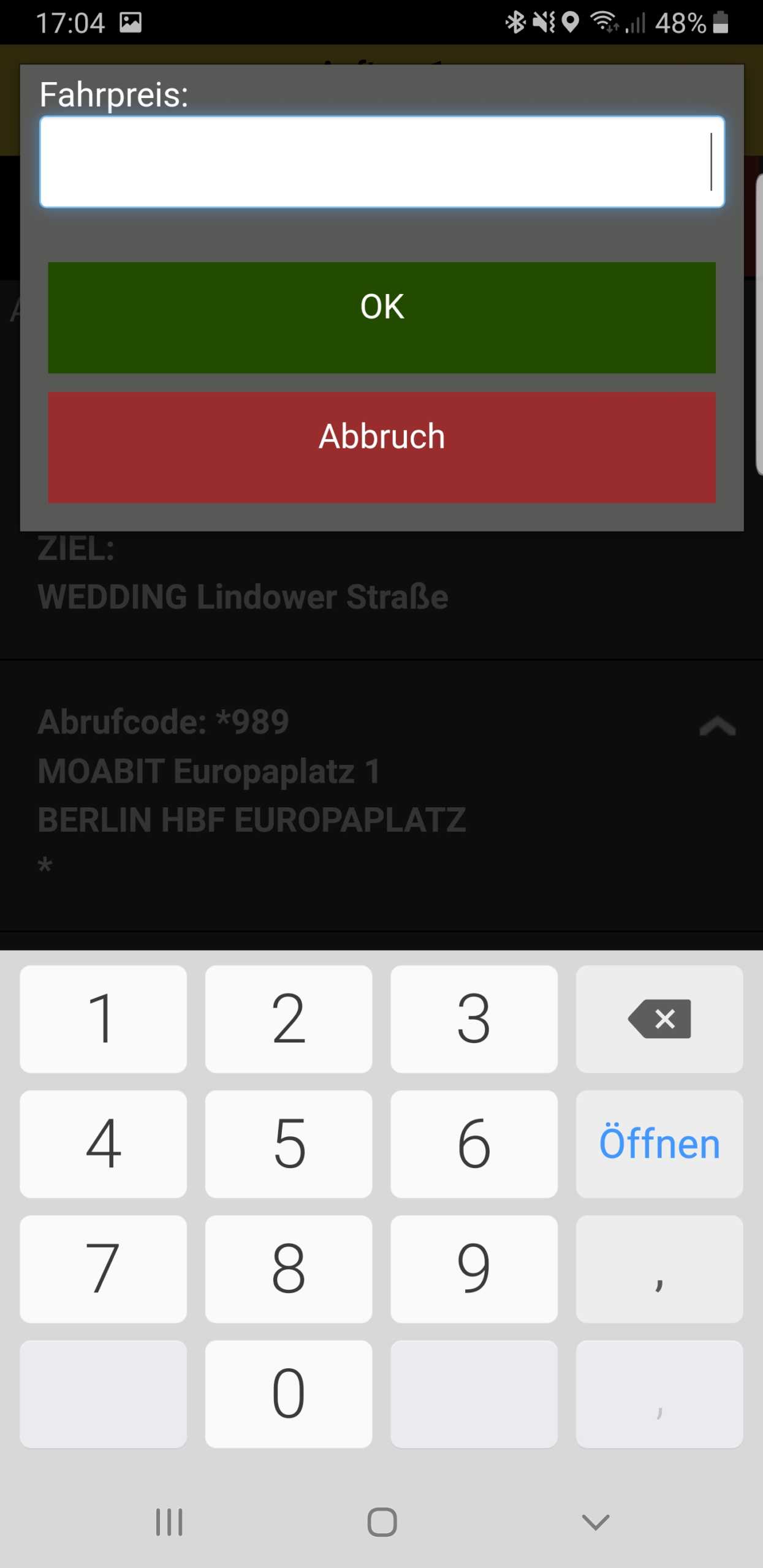763x1568 pixels.
Task: Tap the Öffnen key on keyboard
Action: (659, 1144)
